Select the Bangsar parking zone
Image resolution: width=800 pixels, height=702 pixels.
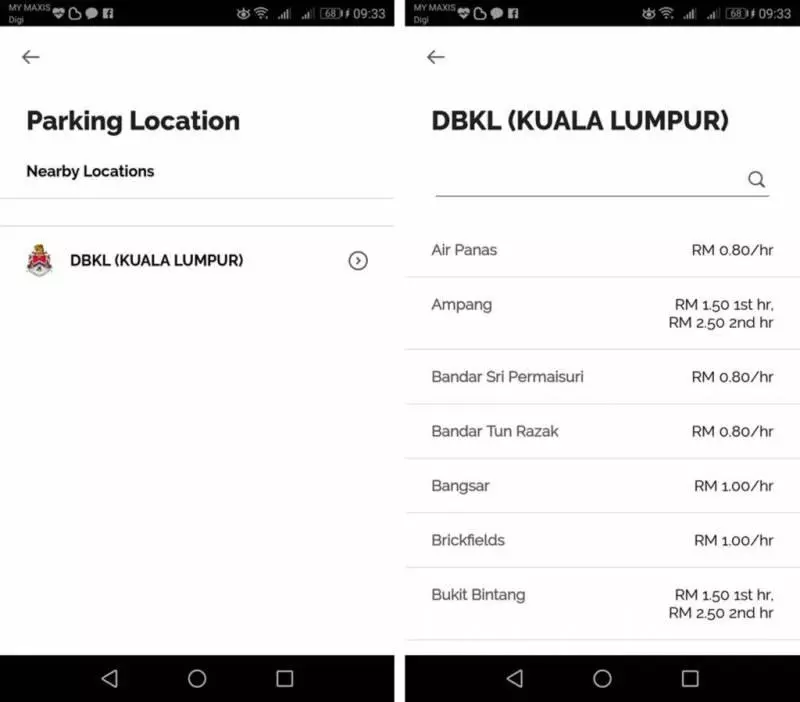601,486
